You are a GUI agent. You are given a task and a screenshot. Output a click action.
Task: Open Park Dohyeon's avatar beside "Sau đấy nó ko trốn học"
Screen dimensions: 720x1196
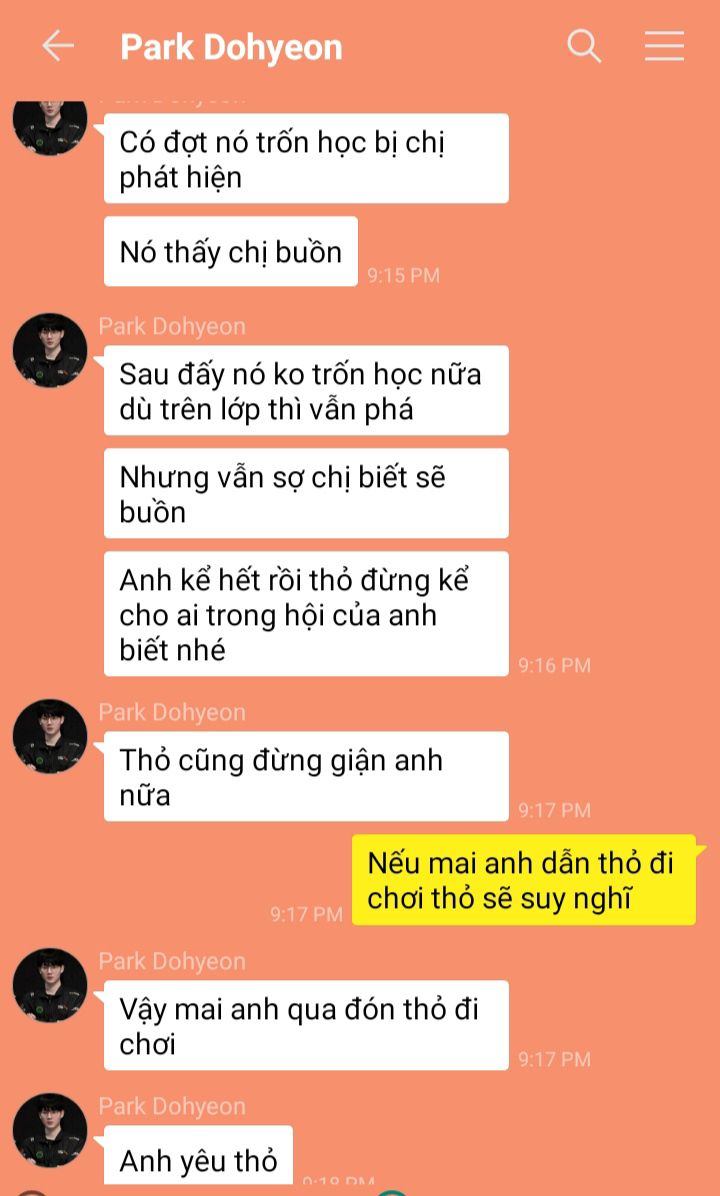(x=50, y=350)
